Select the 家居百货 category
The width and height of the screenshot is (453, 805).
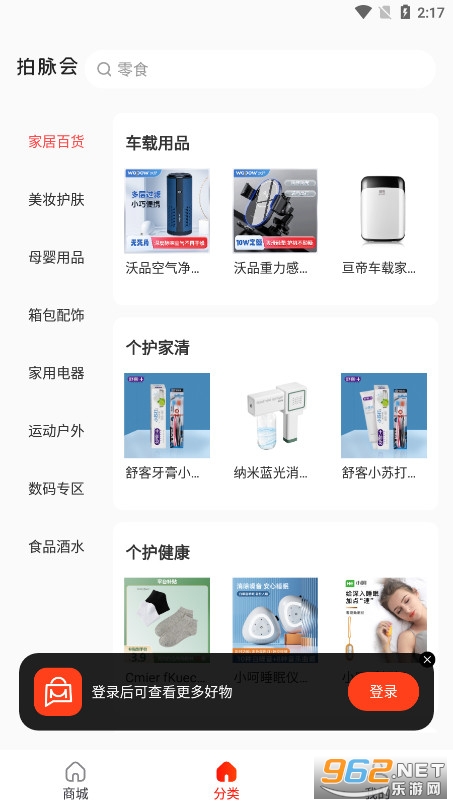56,142
